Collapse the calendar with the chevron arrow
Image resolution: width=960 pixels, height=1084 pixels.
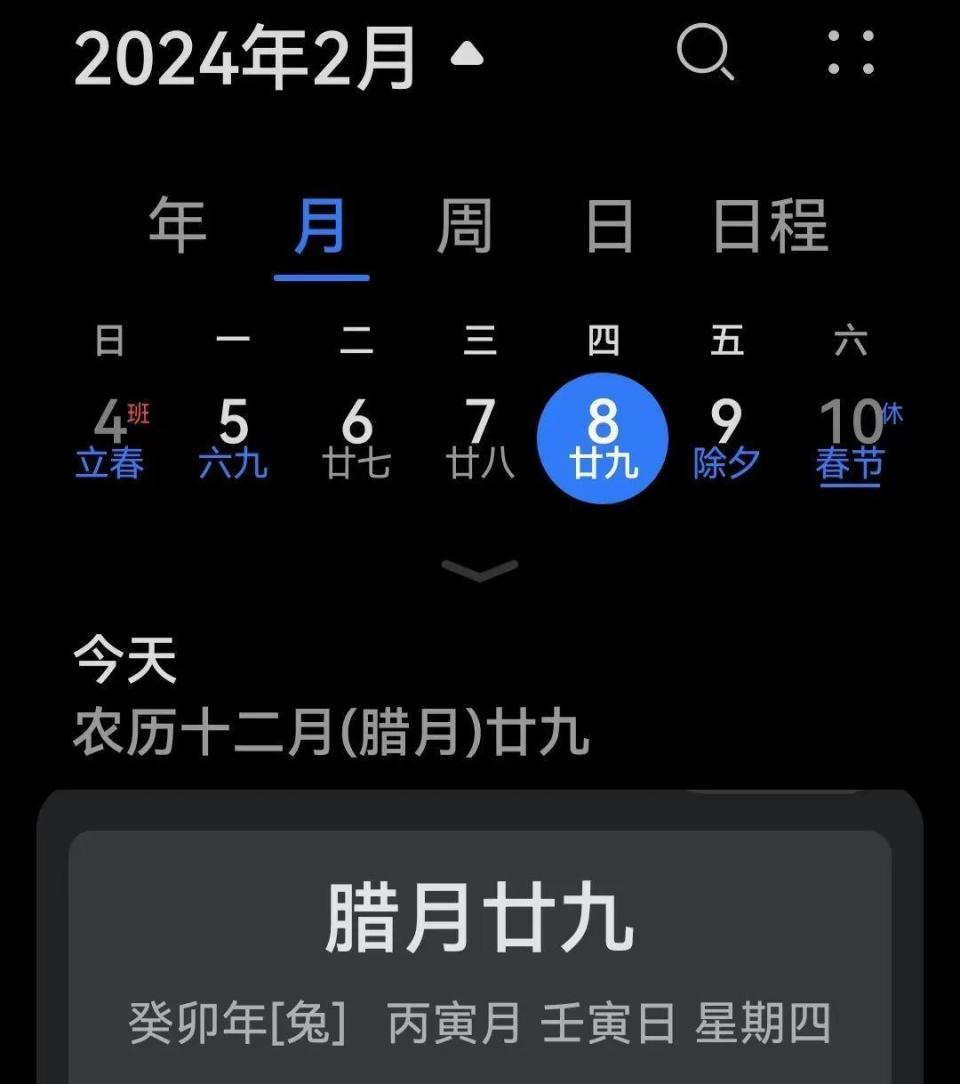(x=478, y=572)
